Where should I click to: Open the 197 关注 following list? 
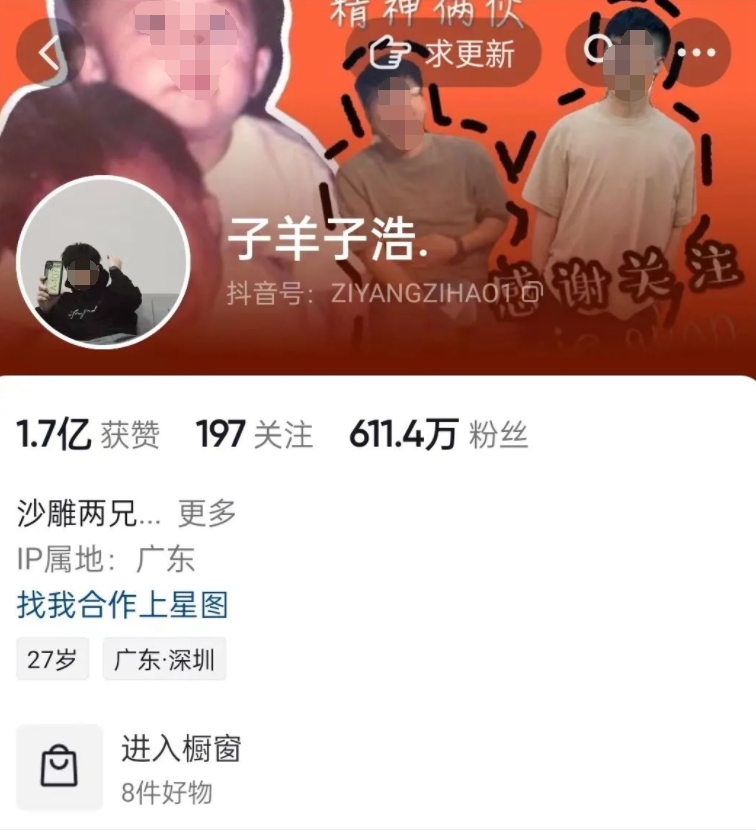pyautogui.click(x=254, y=434)
